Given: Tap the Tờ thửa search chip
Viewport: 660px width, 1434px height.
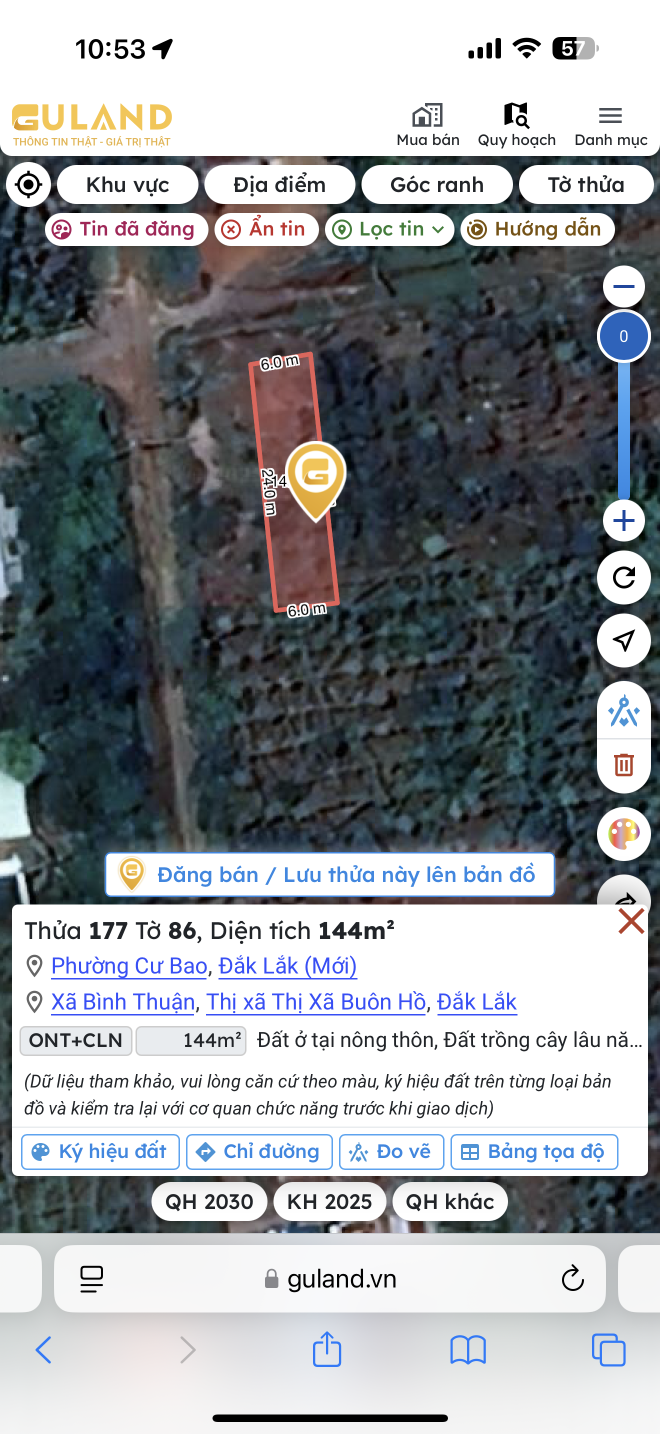Looking at the screenshot, I should click(585, 185).
